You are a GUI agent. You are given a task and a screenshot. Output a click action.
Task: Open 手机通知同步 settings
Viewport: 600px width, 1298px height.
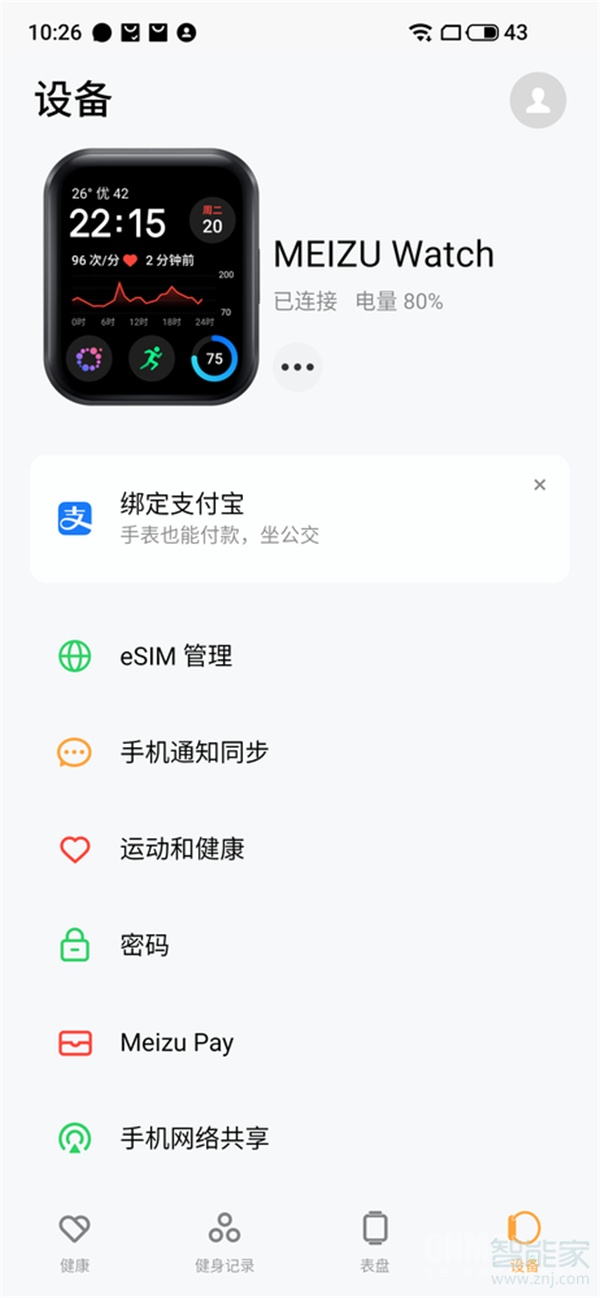[x=194, y=752]
